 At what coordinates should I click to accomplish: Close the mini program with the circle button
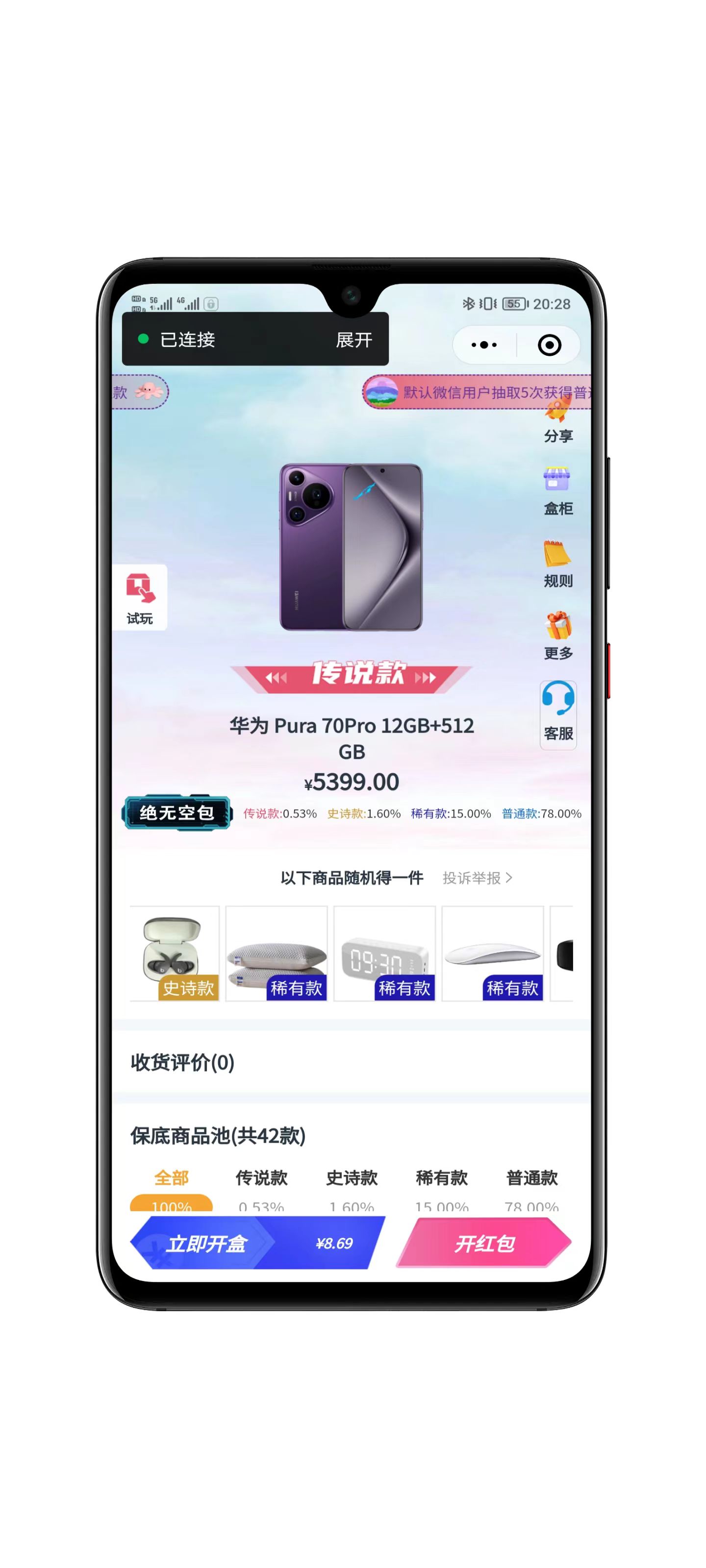tap(549, 344)
